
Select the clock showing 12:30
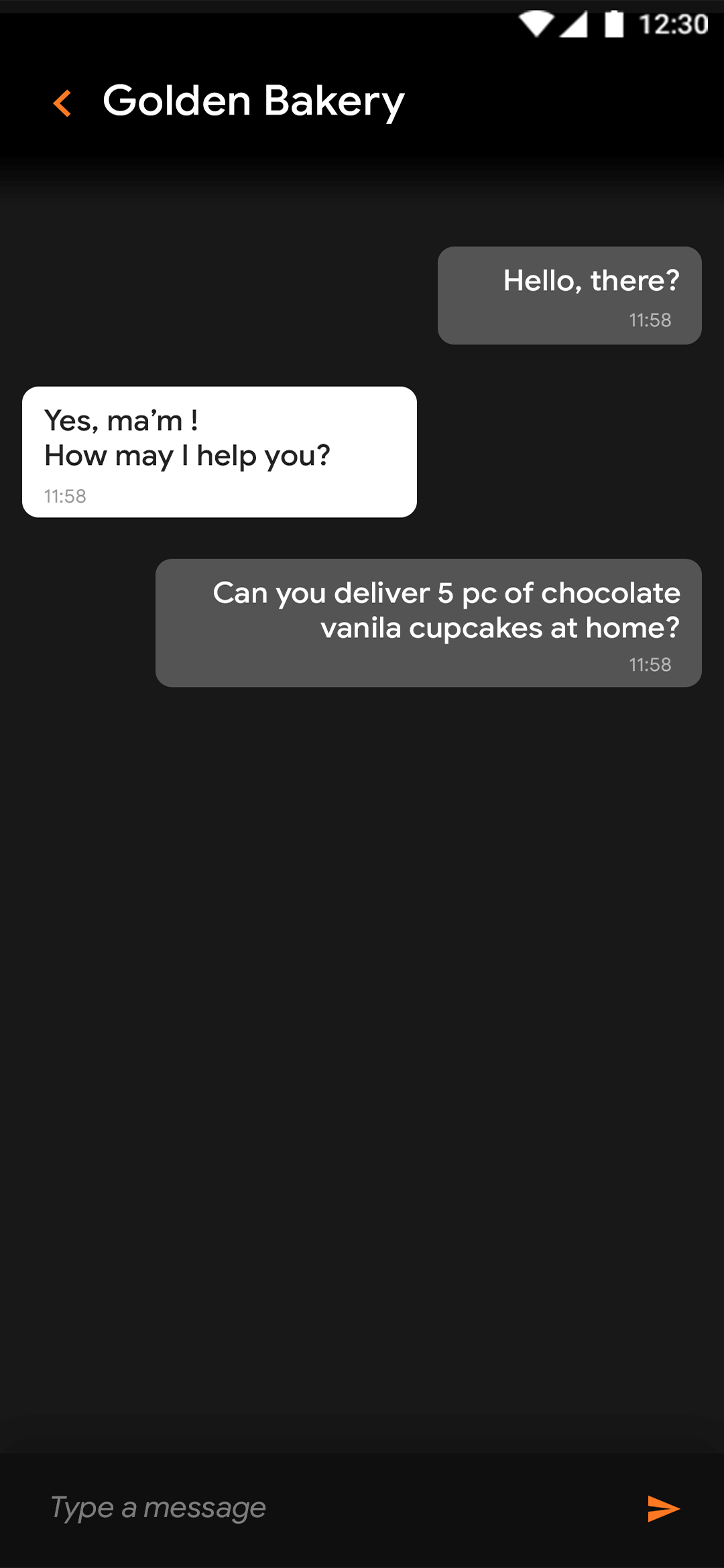pyautogui.click(x=672, y=23)
